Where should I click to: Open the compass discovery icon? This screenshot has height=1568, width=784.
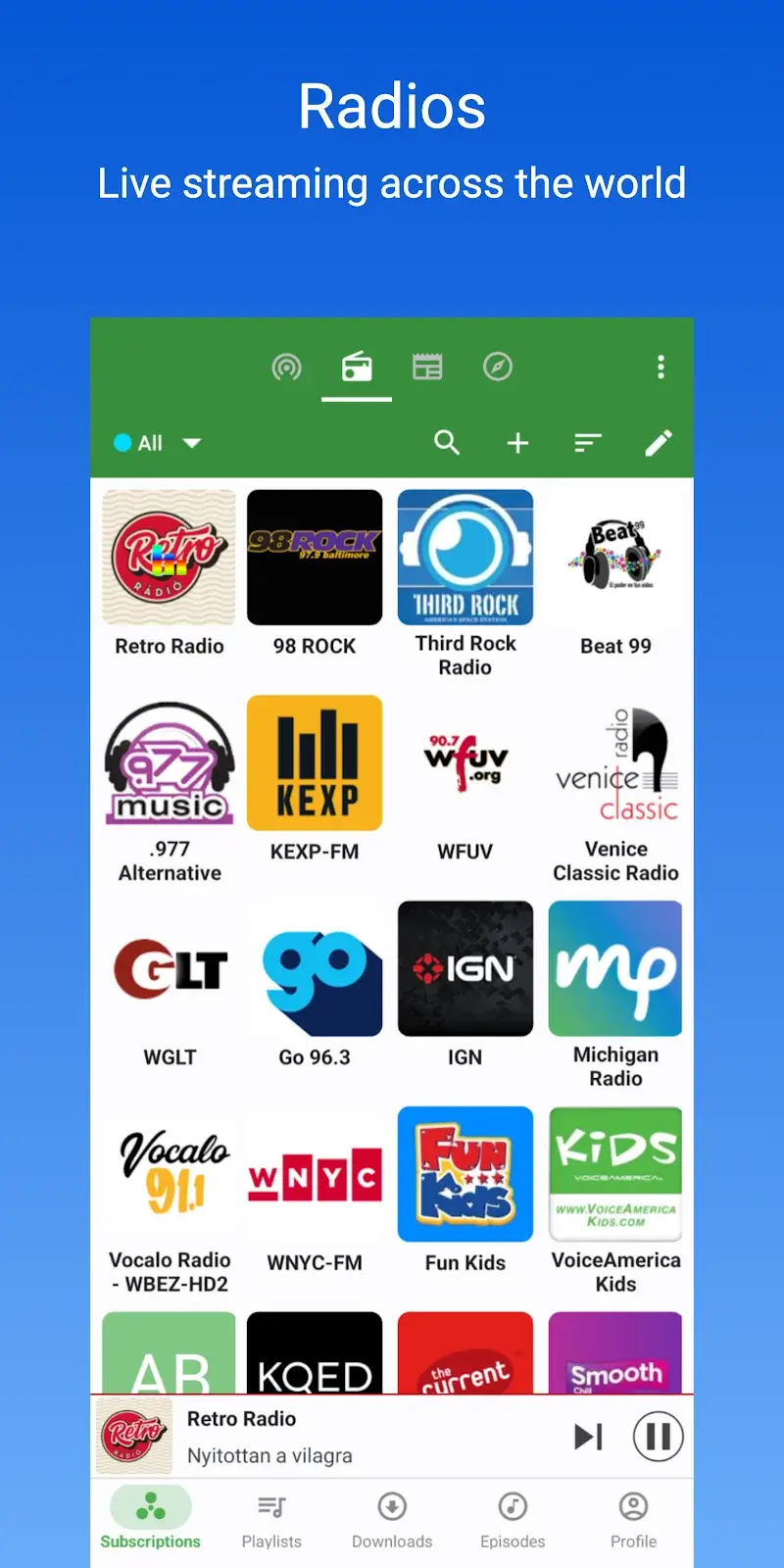coord(498,366)
